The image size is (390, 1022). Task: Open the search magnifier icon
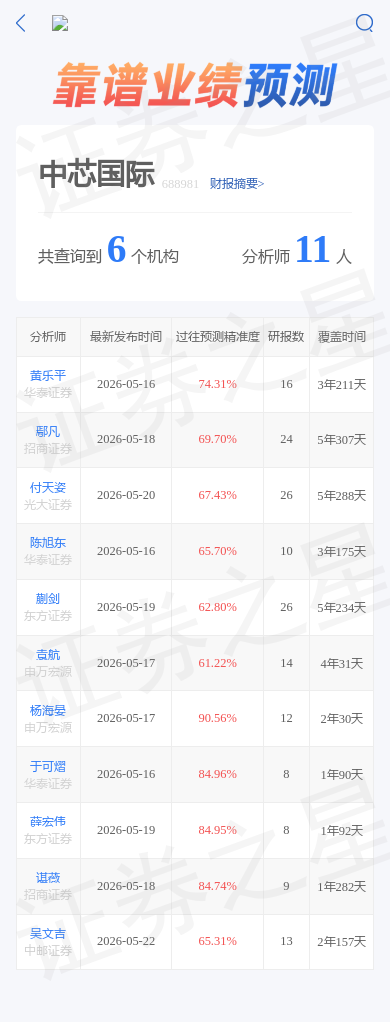365,23
